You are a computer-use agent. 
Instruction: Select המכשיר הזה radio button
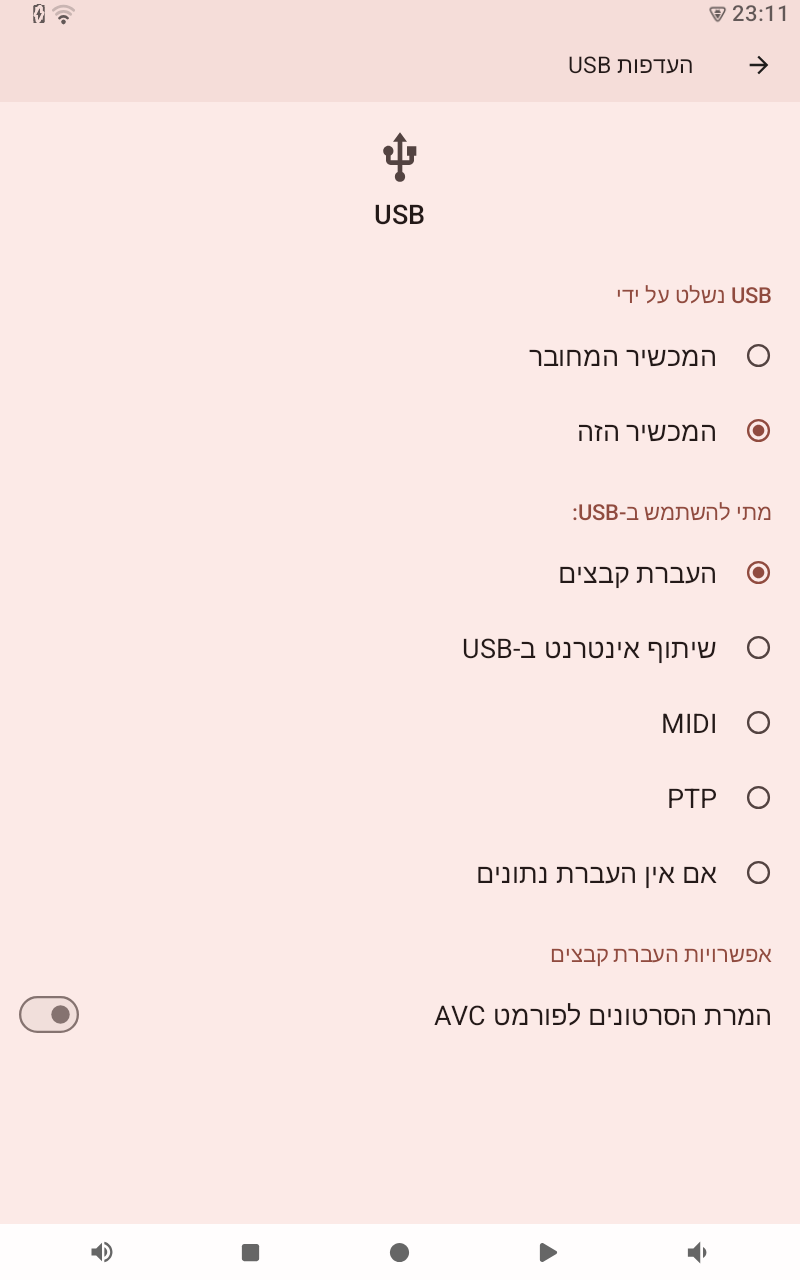coord(758,431)
